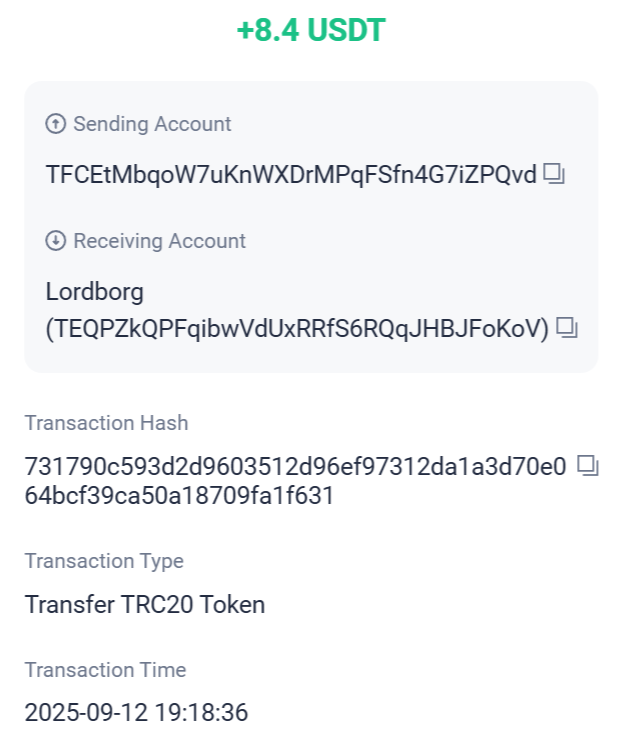Screen dimensions: 618x744
Task: Copy the Lordborg receiving account address
Action: [568, 327]
